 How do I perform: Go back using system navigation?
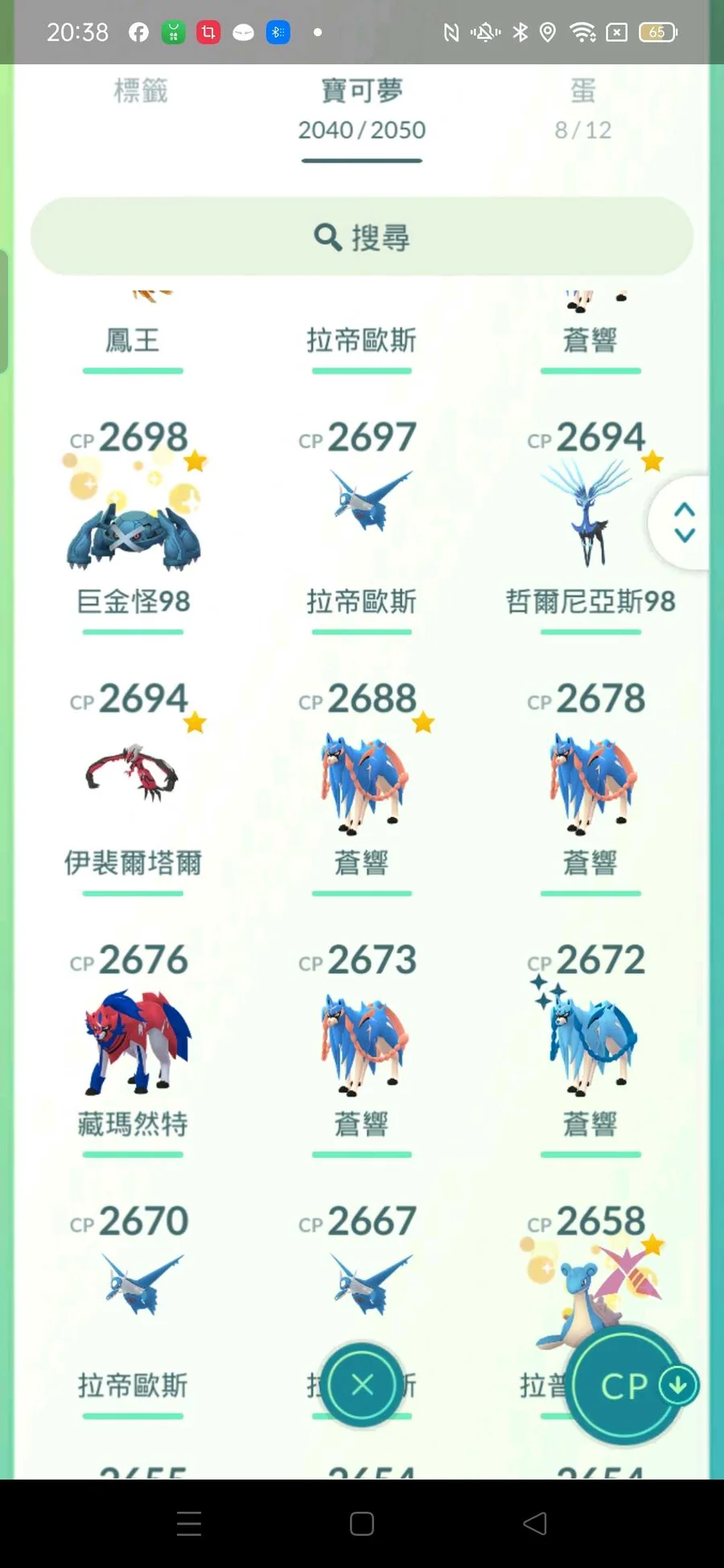tap(535, 1523)
